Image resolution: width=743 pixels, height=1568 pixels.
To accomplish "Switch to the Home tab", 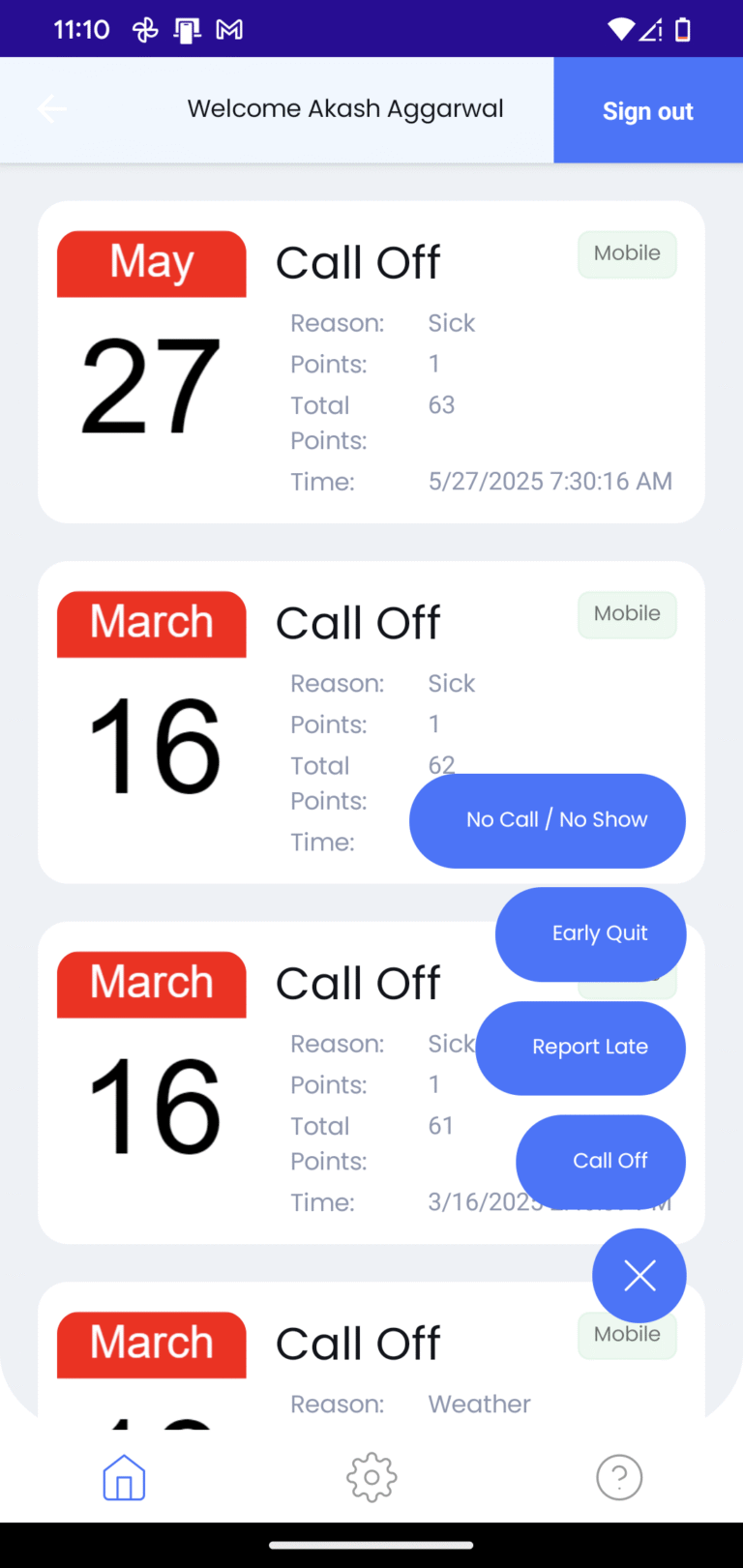I will click(x=124, y=1477).
